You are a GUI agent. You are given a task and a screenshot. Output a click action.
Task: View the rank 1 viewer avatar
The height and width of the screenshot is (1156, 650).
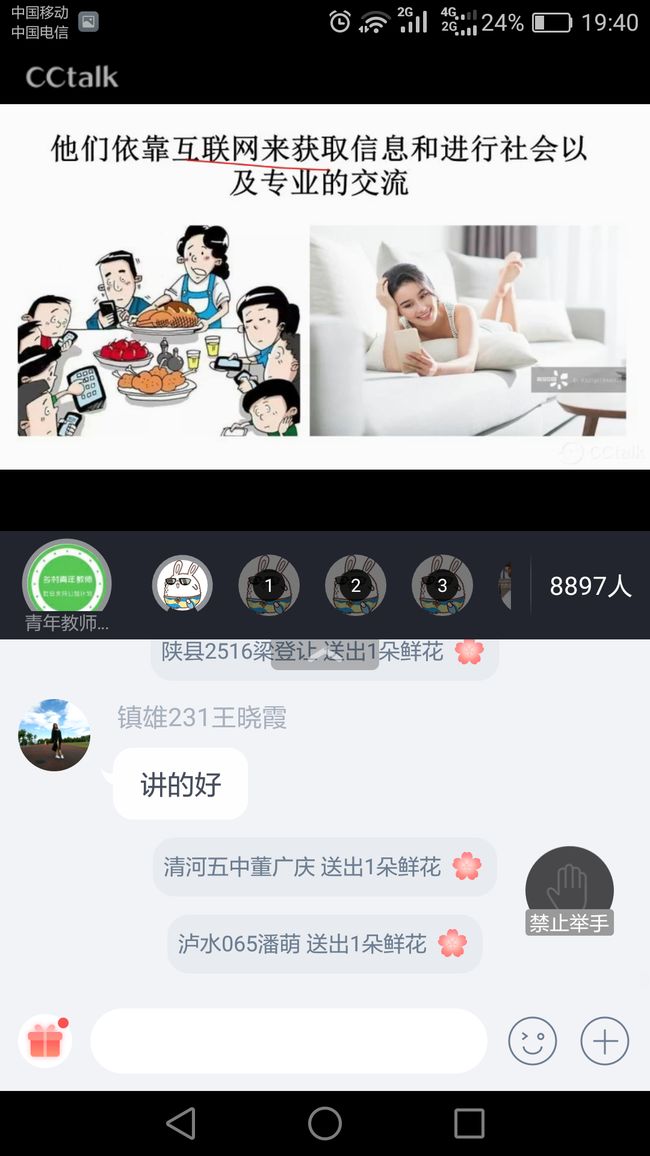point(269,585)
